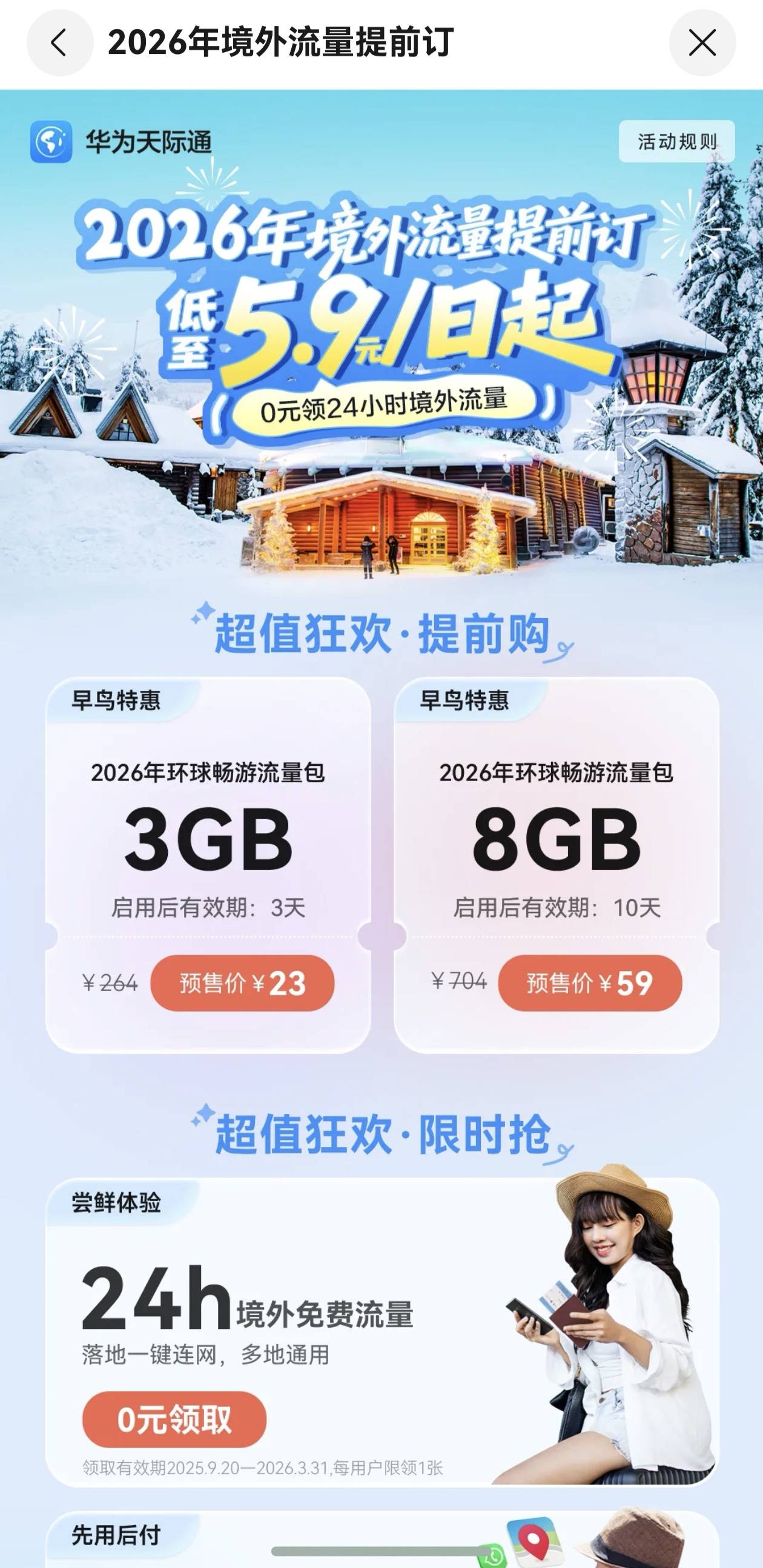Image resolution: width=763 pixels, height=1568 pixels.
Task: Open the 3GB 环球畅游流量包 card
Action: [208, 840]
